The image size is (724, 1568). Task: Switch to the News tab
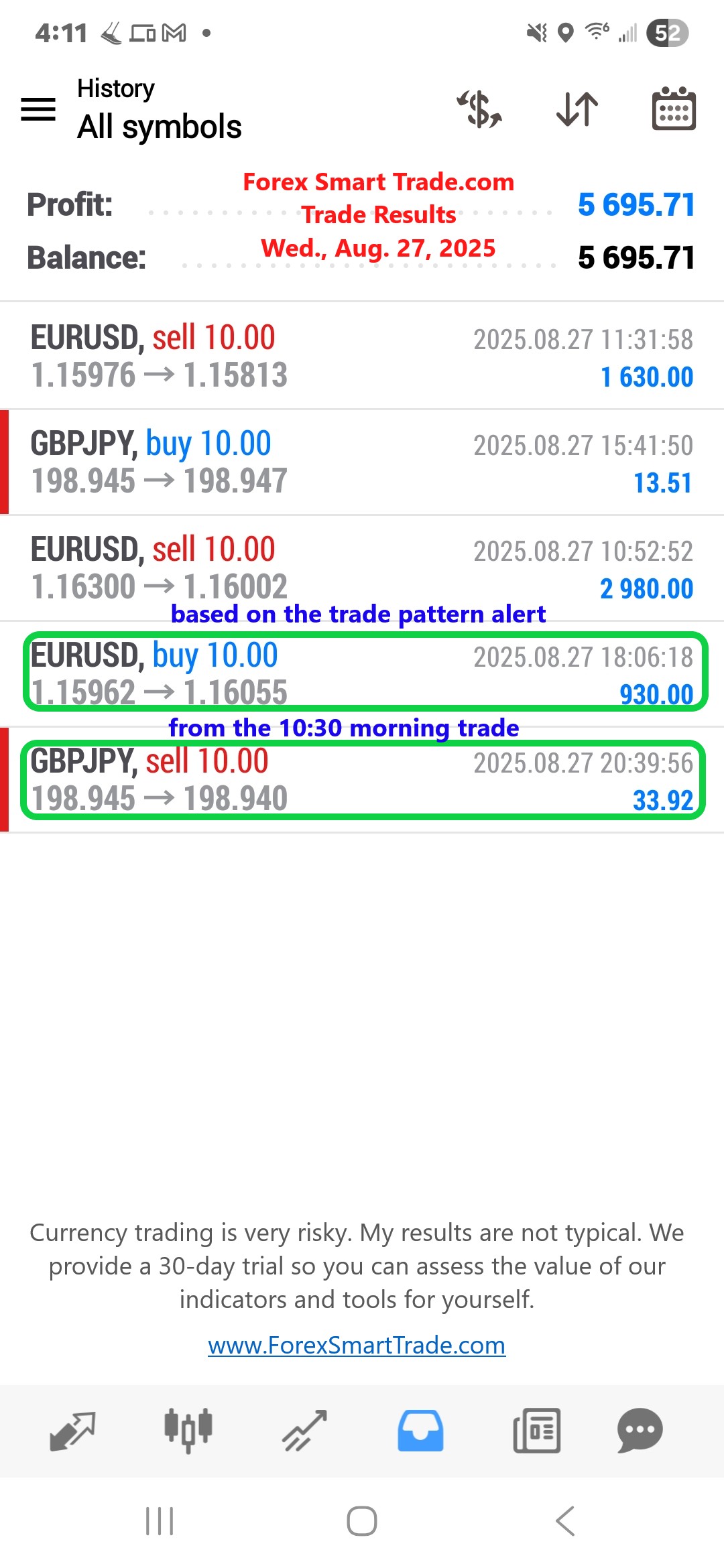click(536, 1431)
